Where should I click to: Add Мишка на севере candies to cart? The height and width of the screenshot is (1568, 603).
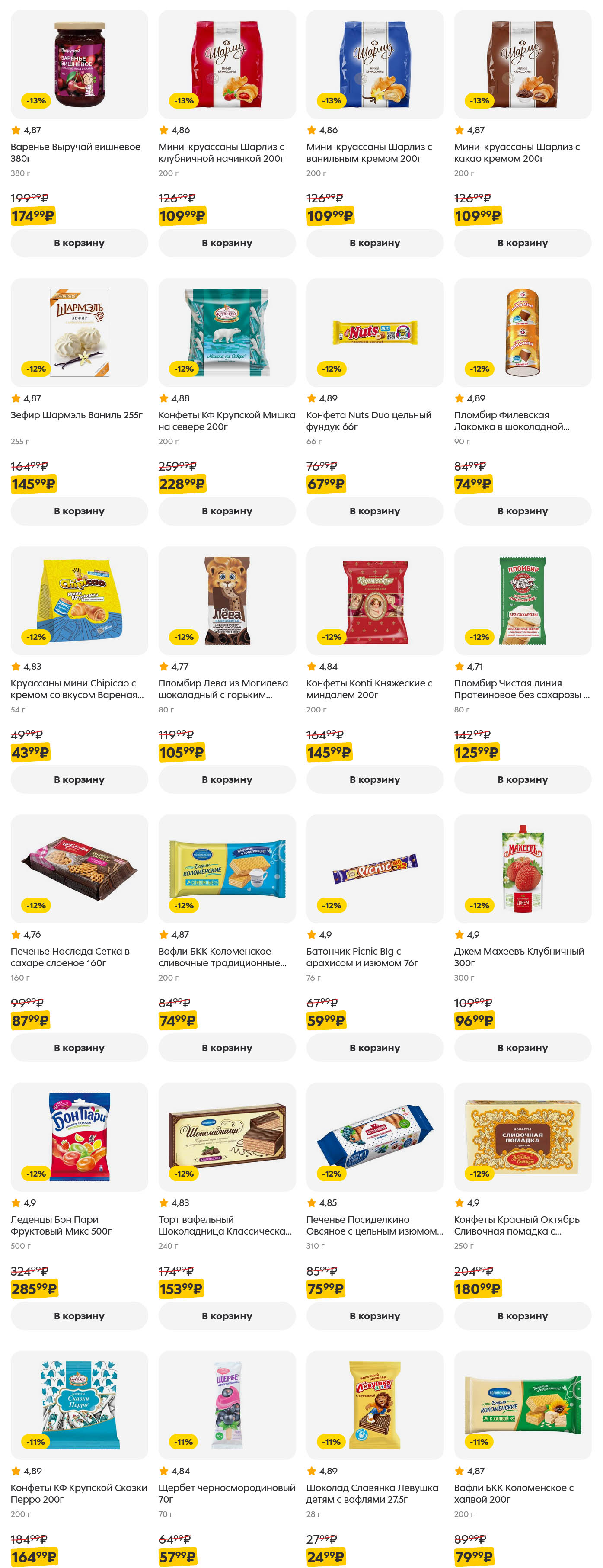[227, 511]
